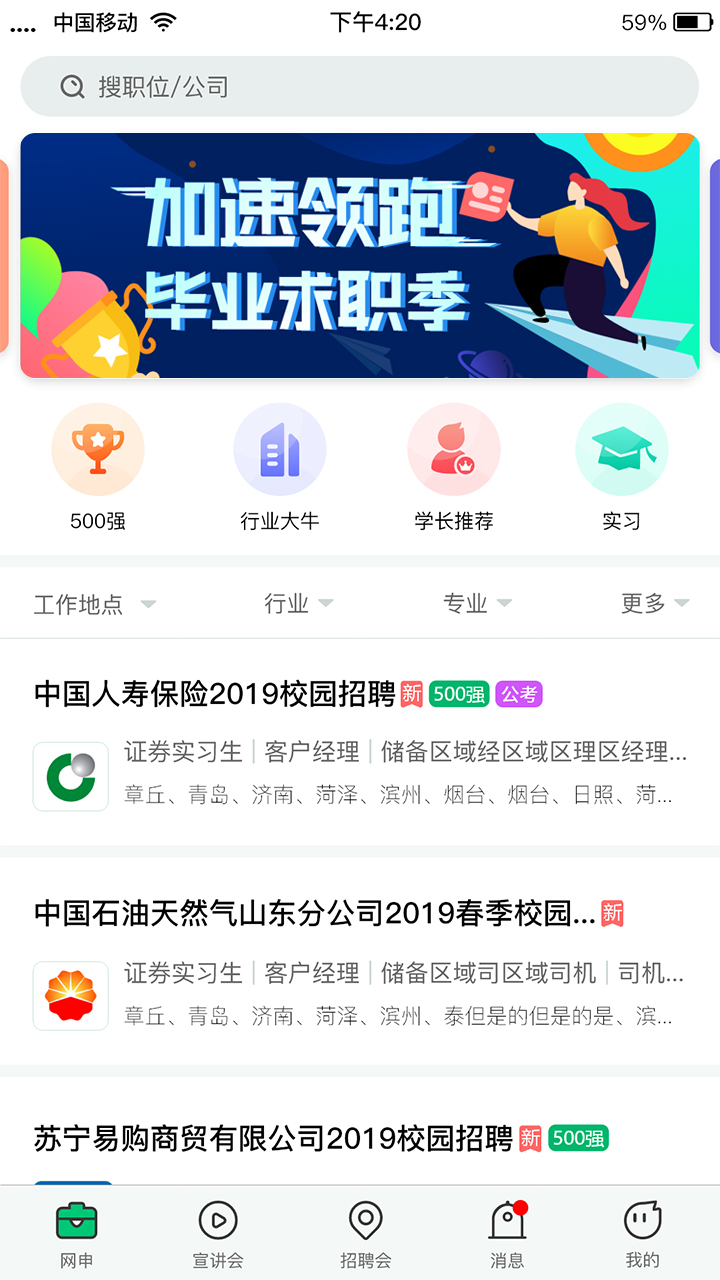Open the 学长推荐 category
This screenshot has height=1280, width=720.
(x=454, y=466)
